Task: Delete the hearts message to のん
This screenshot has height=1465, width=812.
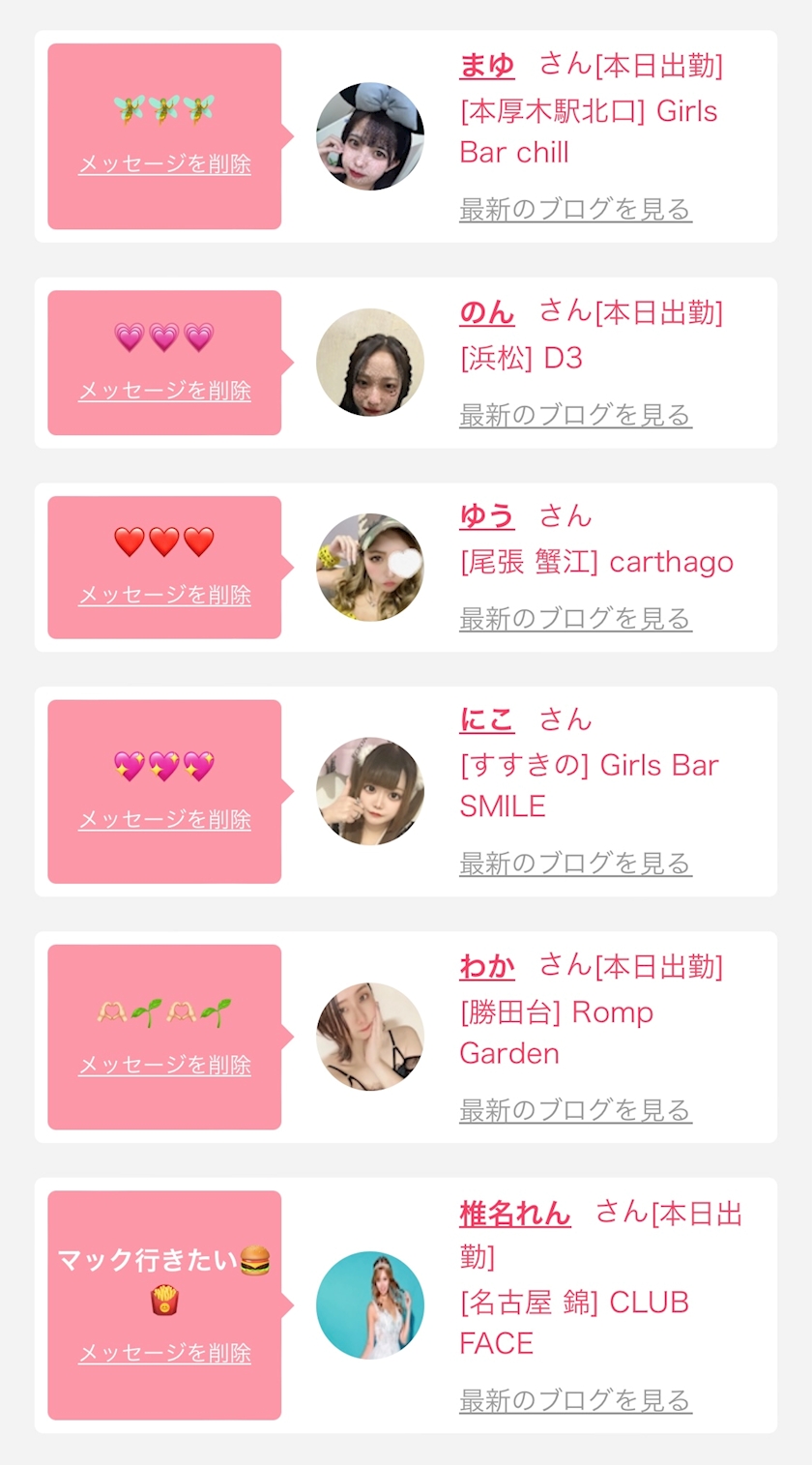Action: tap(164, 391)
